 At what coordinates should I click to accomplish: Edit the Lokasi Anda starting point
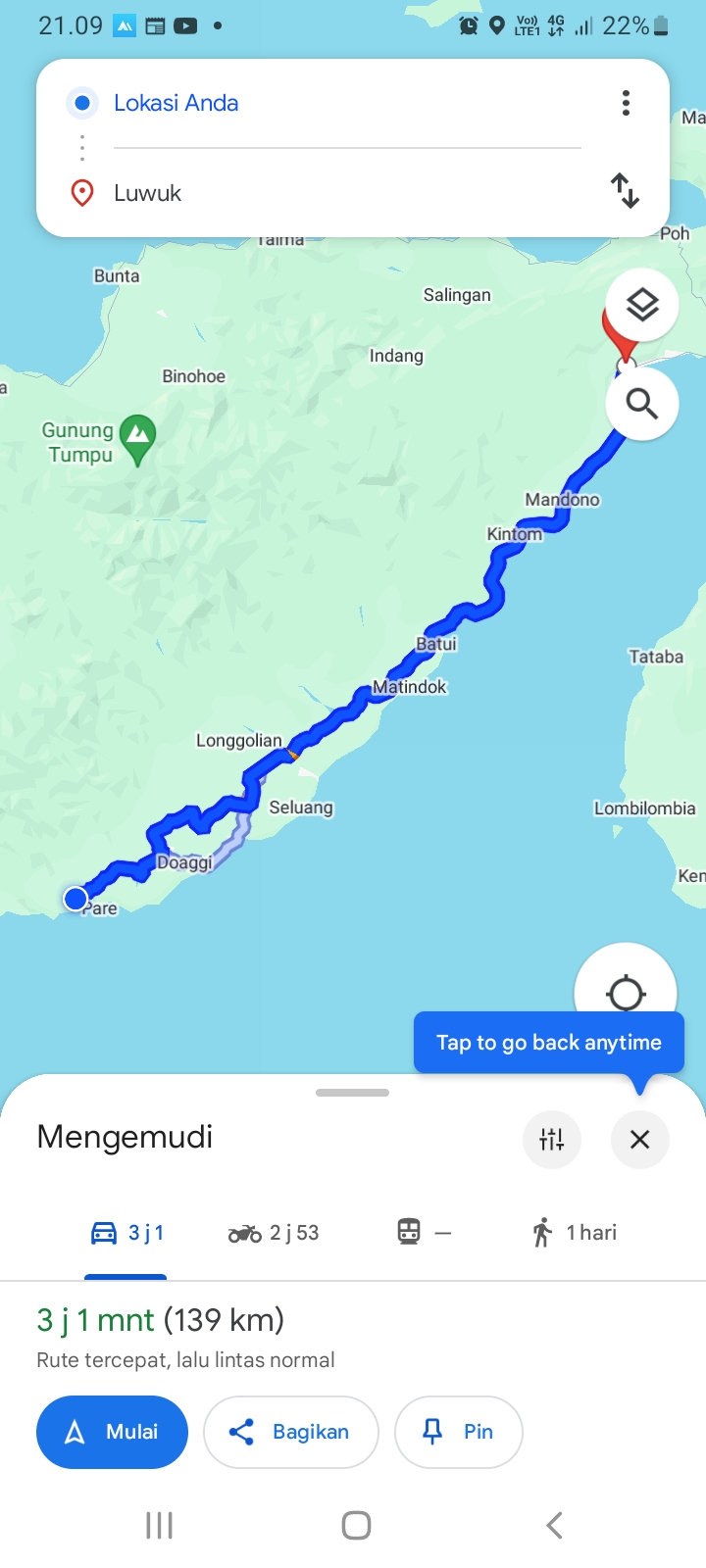[347, 103]
